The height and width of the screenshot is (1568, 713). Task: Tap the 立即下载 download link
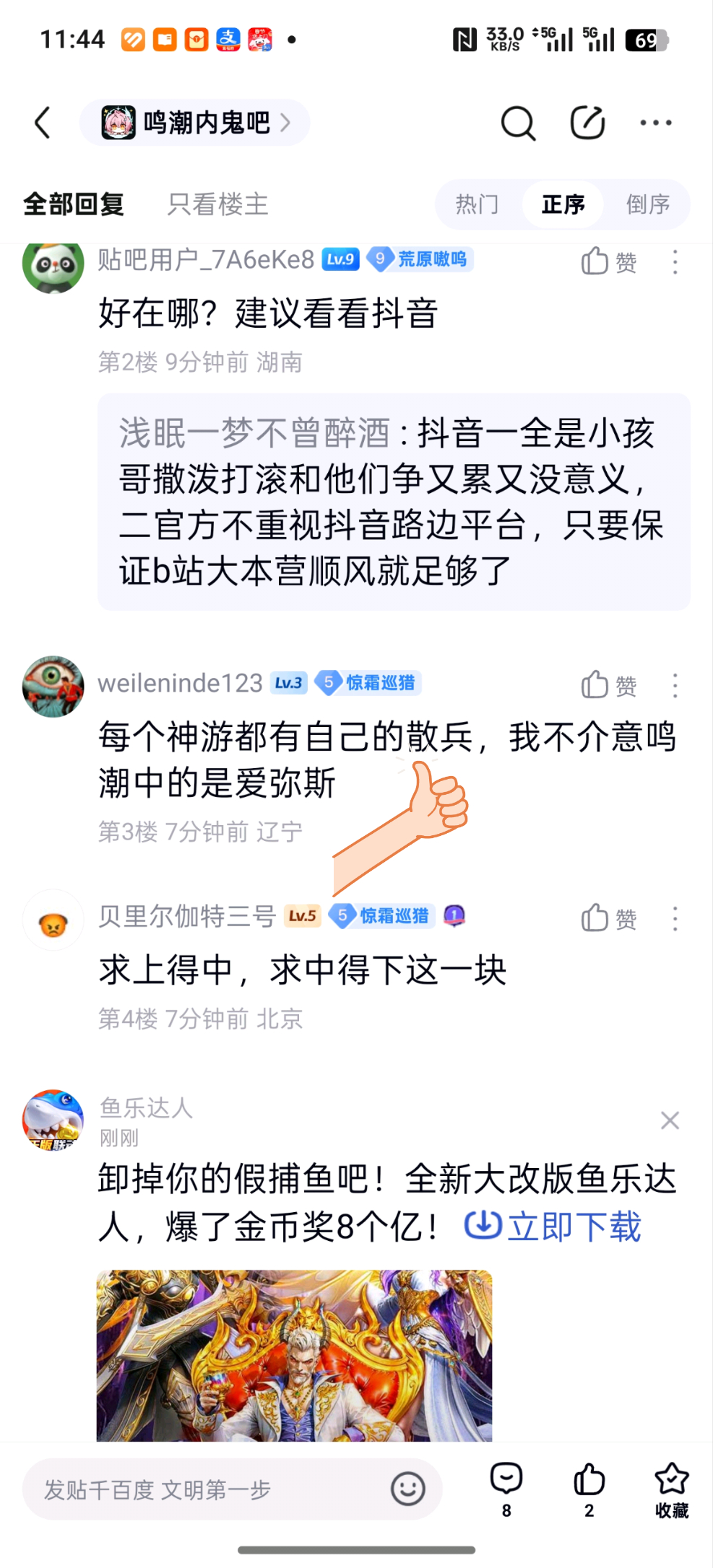tap(553, 1227)
